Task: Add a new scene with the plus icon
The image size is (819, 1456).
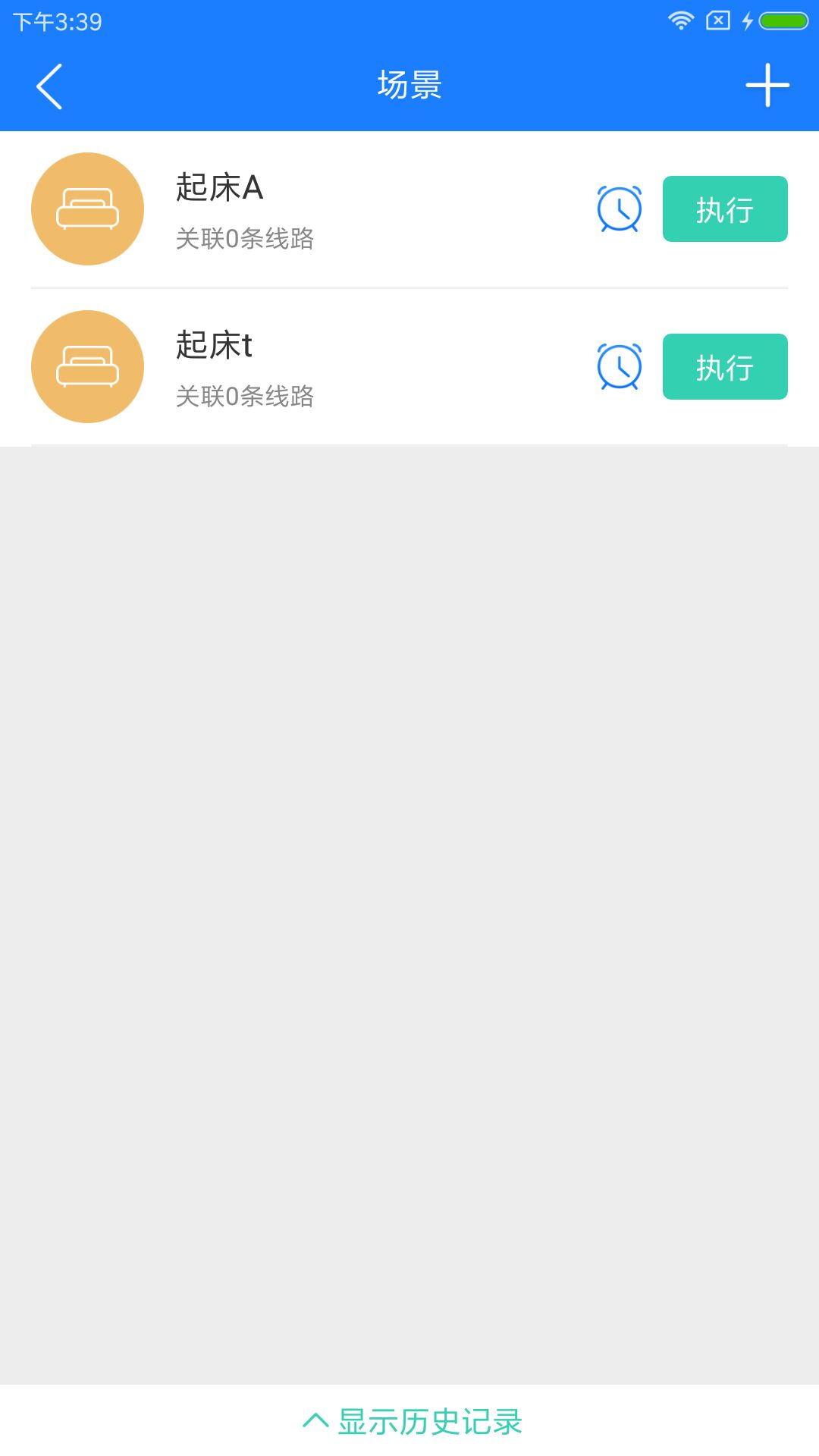Action: point(767,85)
